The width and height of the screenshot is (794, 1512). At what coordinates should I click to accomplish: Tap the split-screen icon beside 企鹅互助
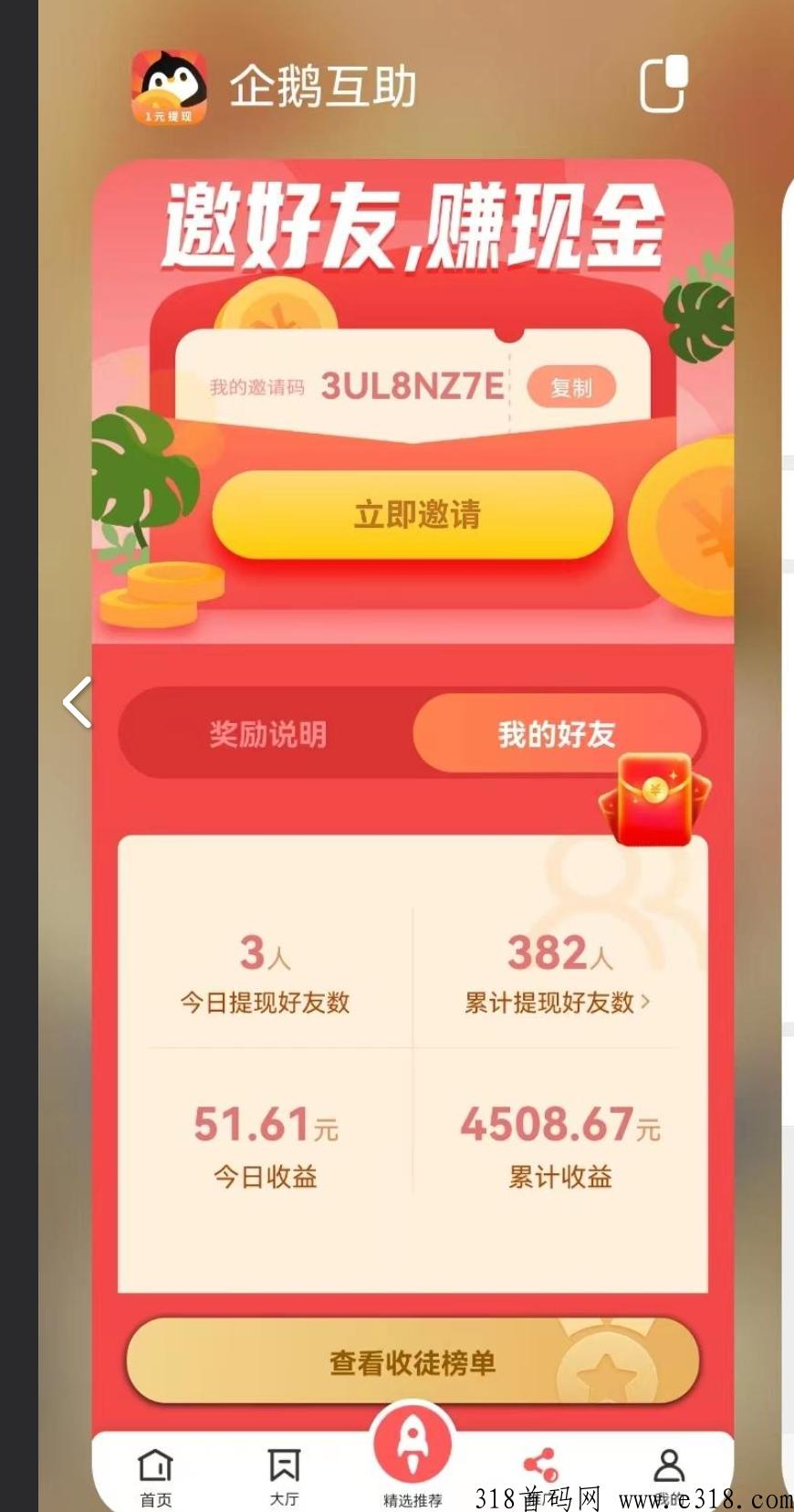pos(663,85)
